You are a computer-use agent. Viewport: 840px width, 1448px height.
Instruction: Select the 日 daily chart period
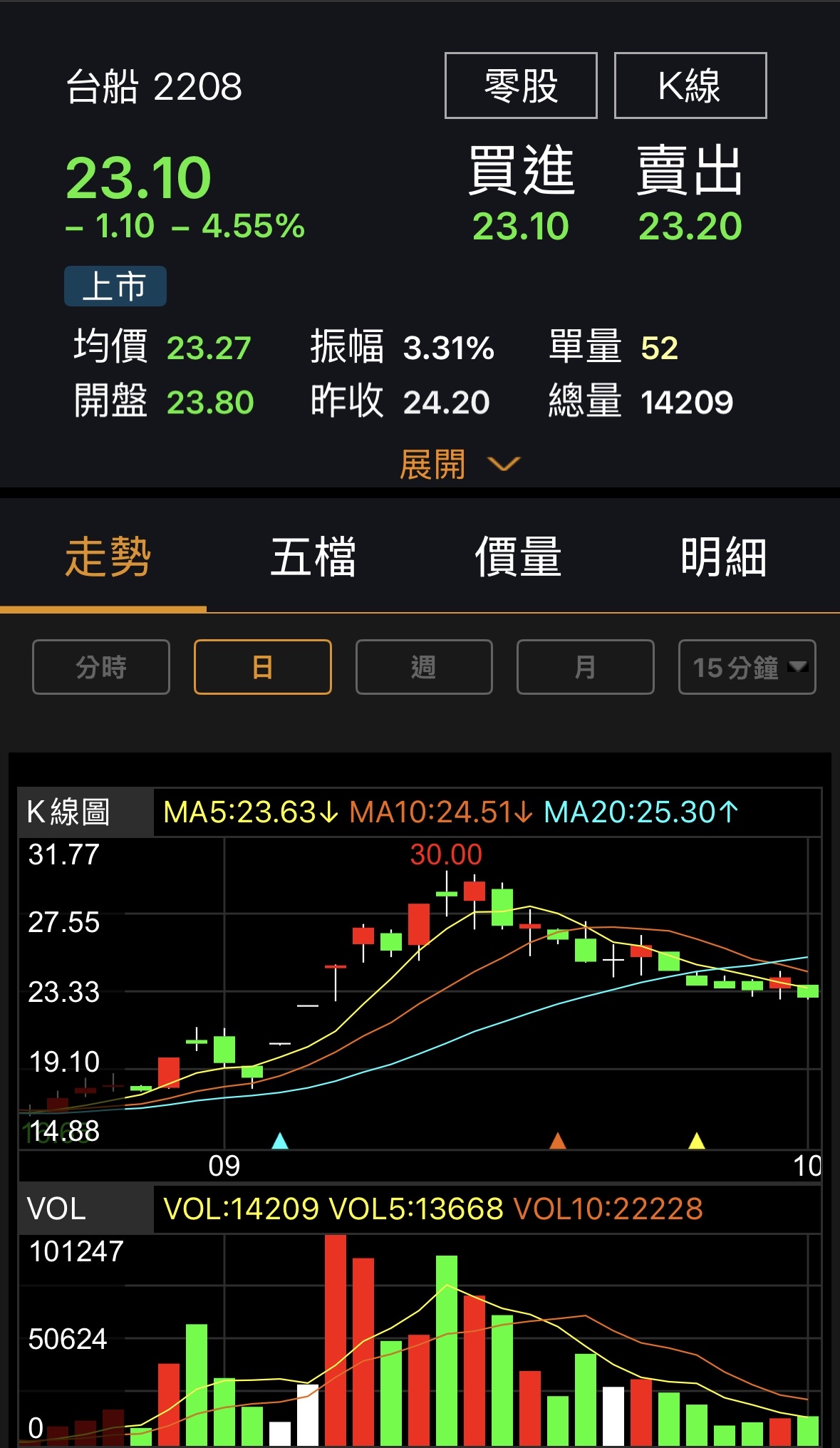(x=262, y=667)
